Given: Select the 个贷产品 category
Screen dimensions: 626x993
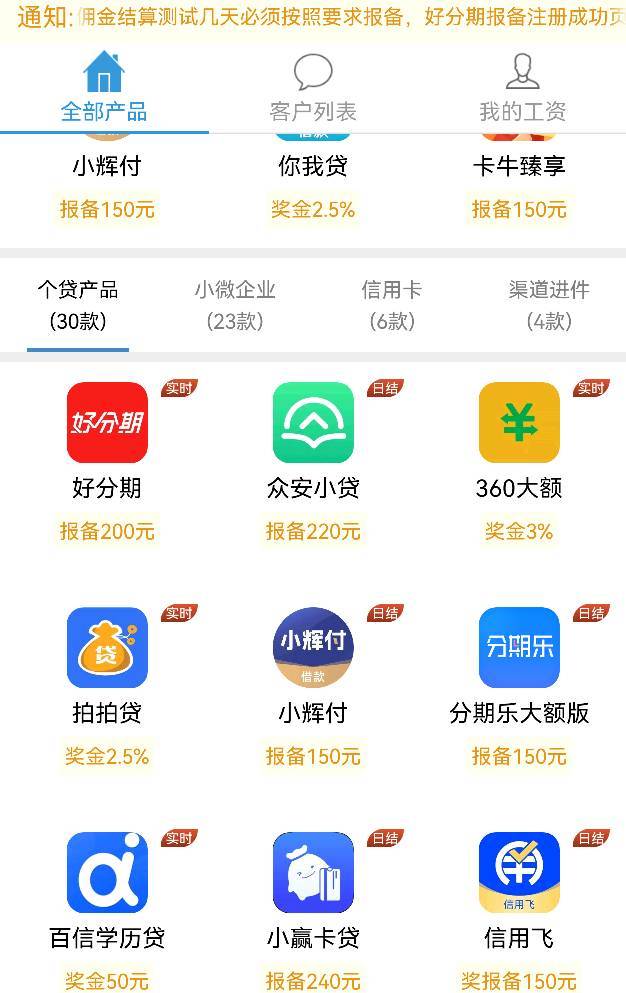Looking at the screenshot, I should coord(78,305).
